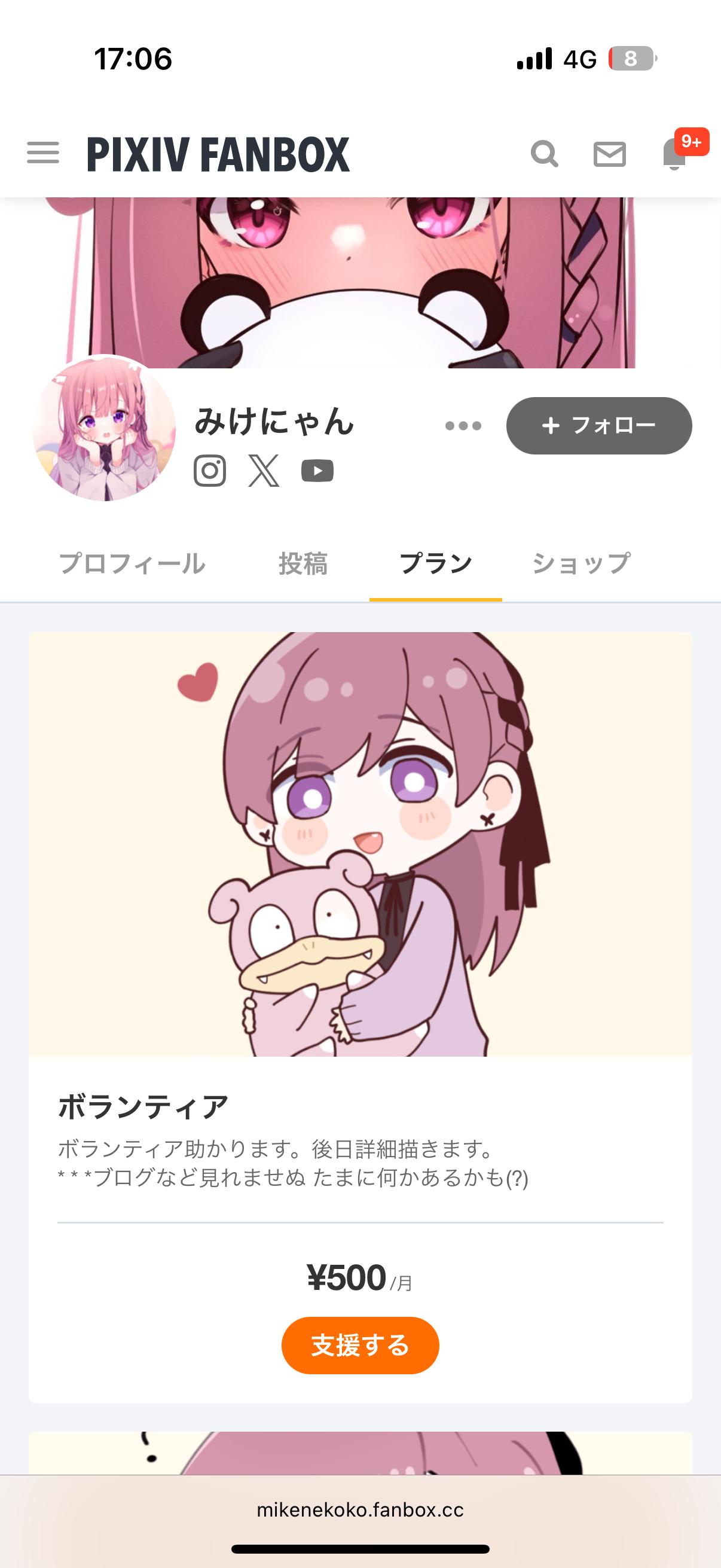The width and height of the screenshot is (721, 1568).
Task: Open the creator's X profile link
Action: (264, 471)
